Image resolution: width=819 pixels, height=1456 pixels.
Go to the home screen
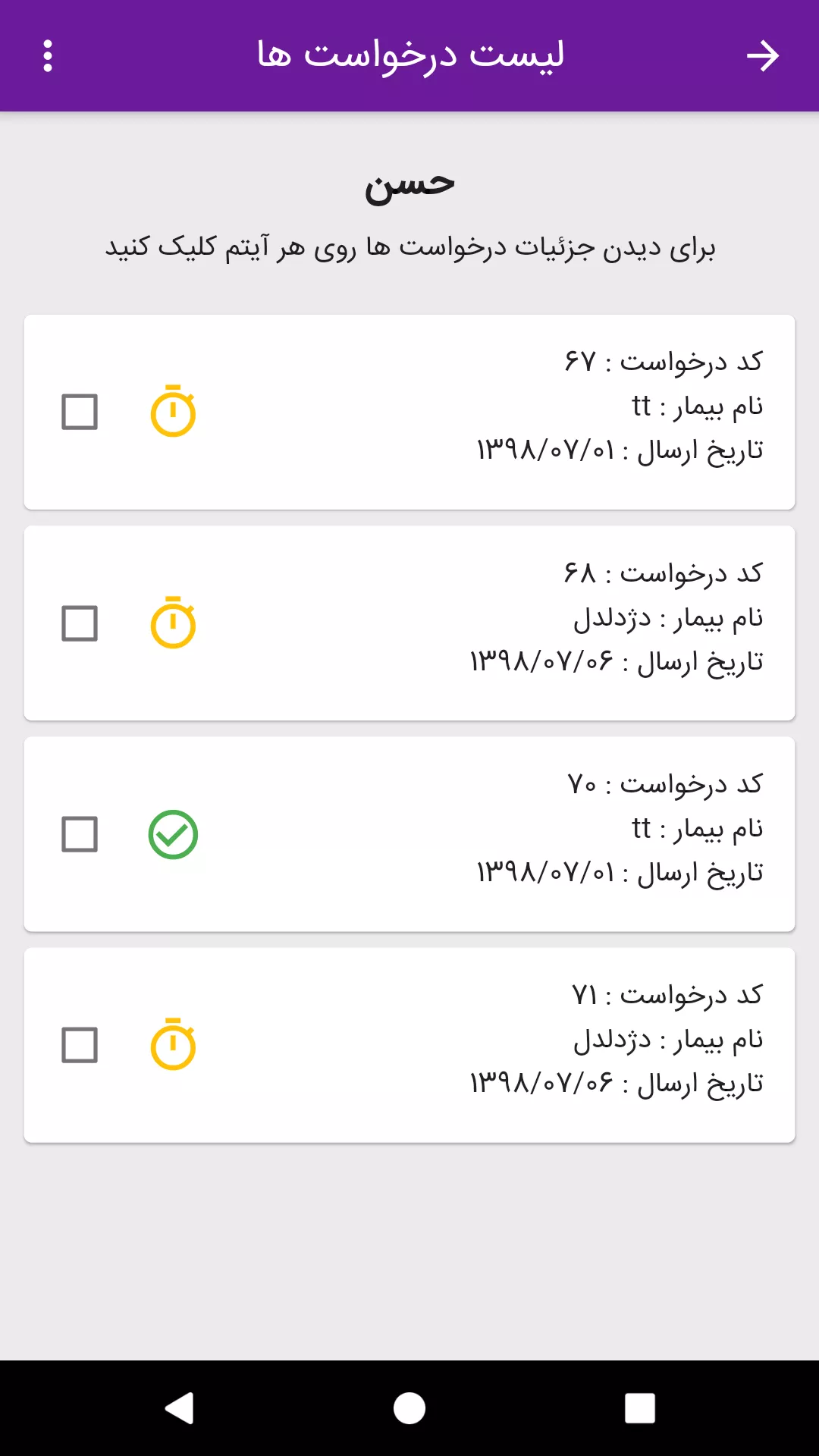tap(409, 1408)
